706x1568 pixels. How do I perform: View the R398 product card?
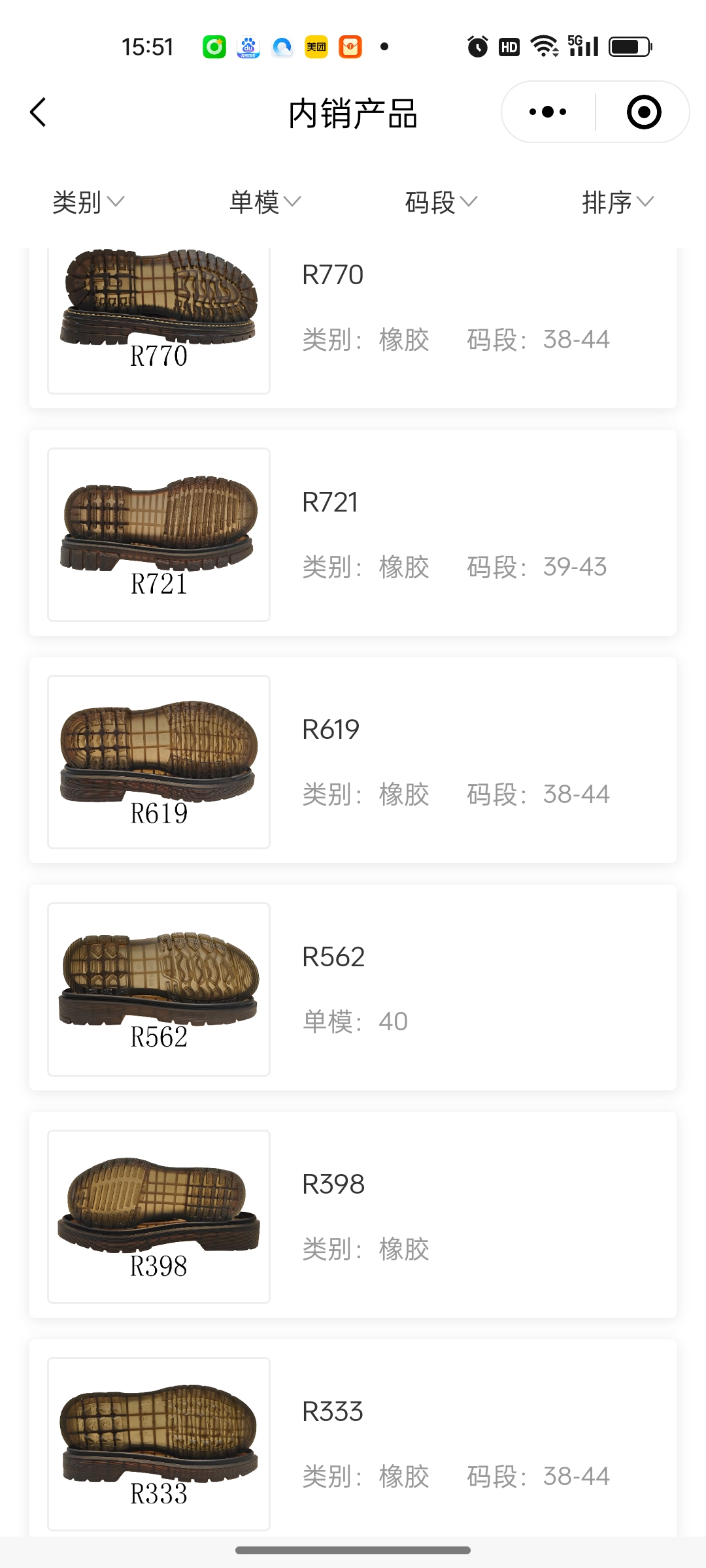click(x=353, y=1215)
